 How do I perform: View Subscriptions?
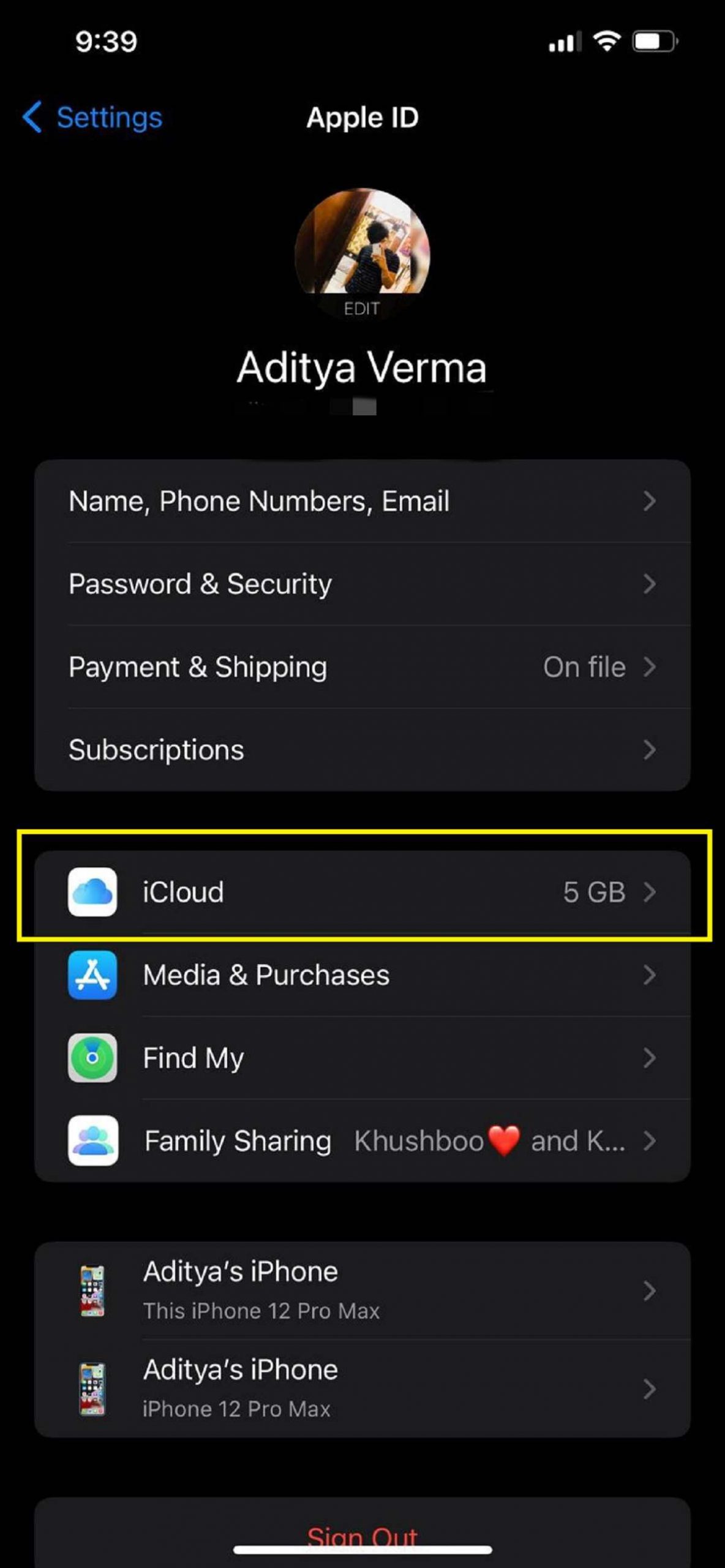tap(362, 750)
